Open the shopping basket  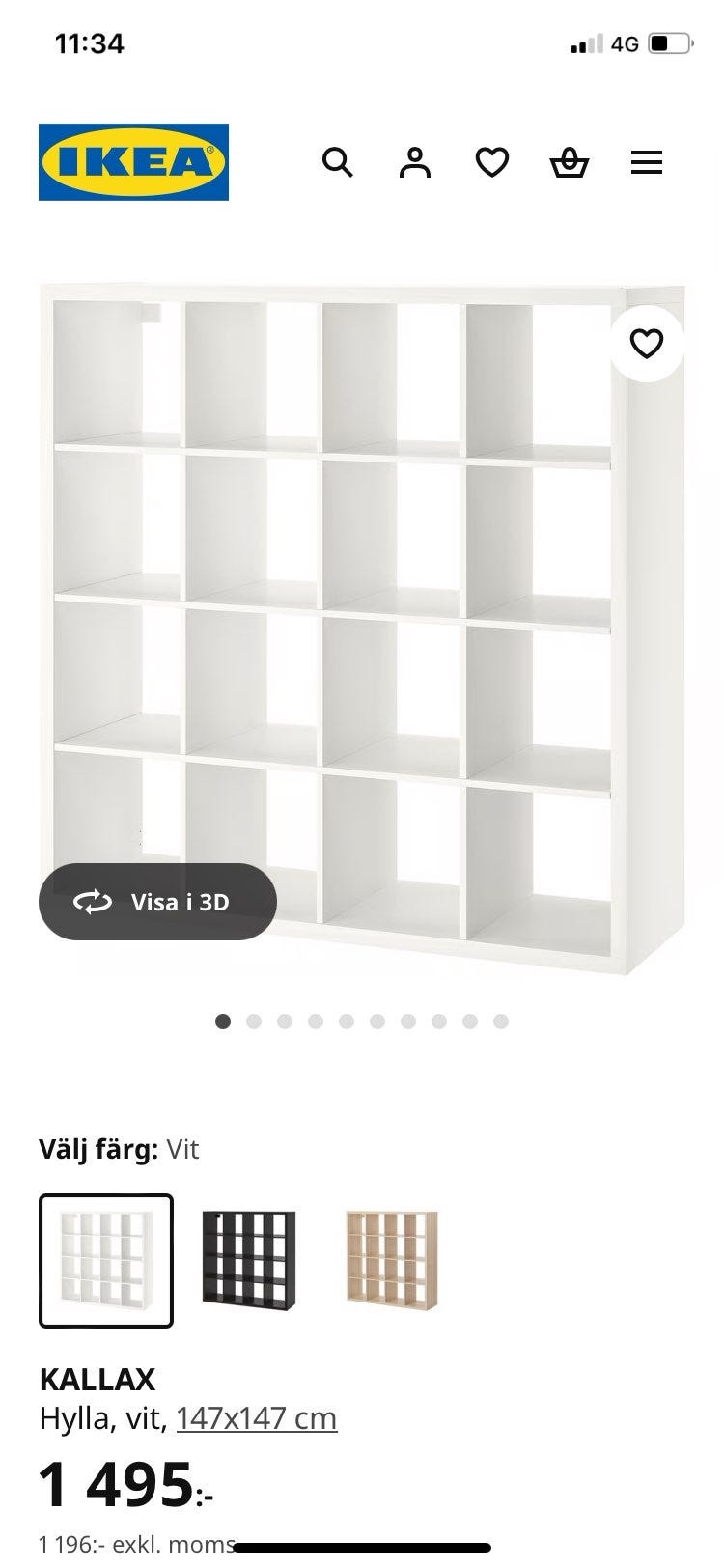[x=570, y=162]
